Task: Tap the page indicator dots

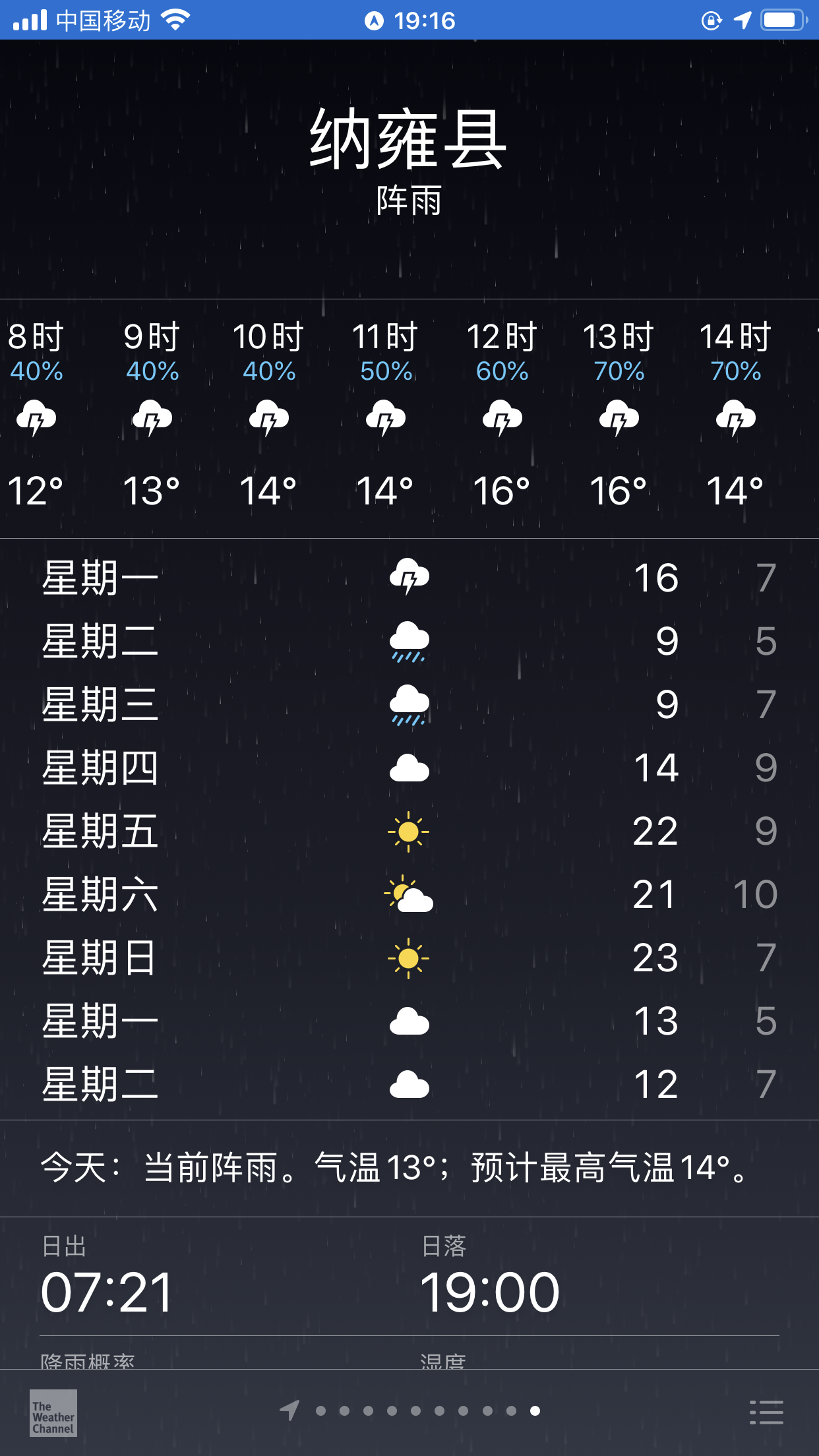Action: pos(410,1410)
